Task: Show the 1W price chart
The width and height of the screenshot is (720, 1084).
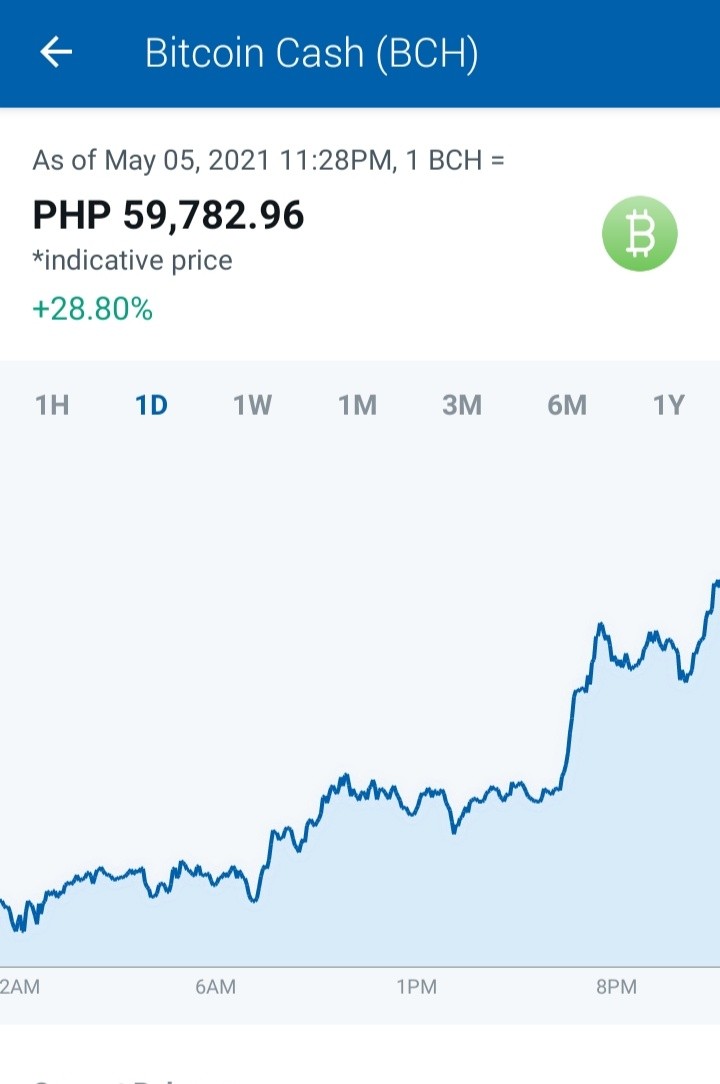Action: 252,405
